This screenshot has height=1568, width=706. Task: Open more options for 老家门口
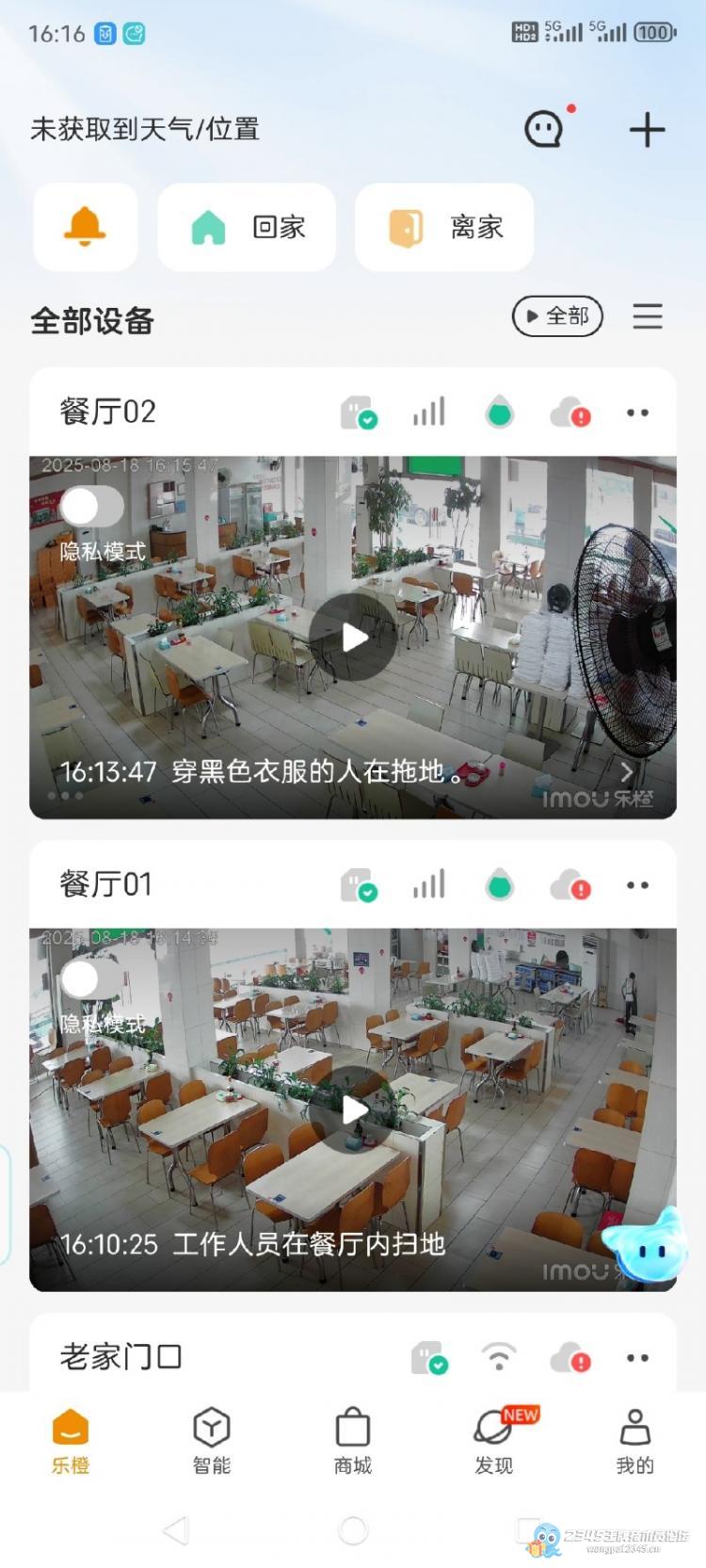coord(637,1358)
